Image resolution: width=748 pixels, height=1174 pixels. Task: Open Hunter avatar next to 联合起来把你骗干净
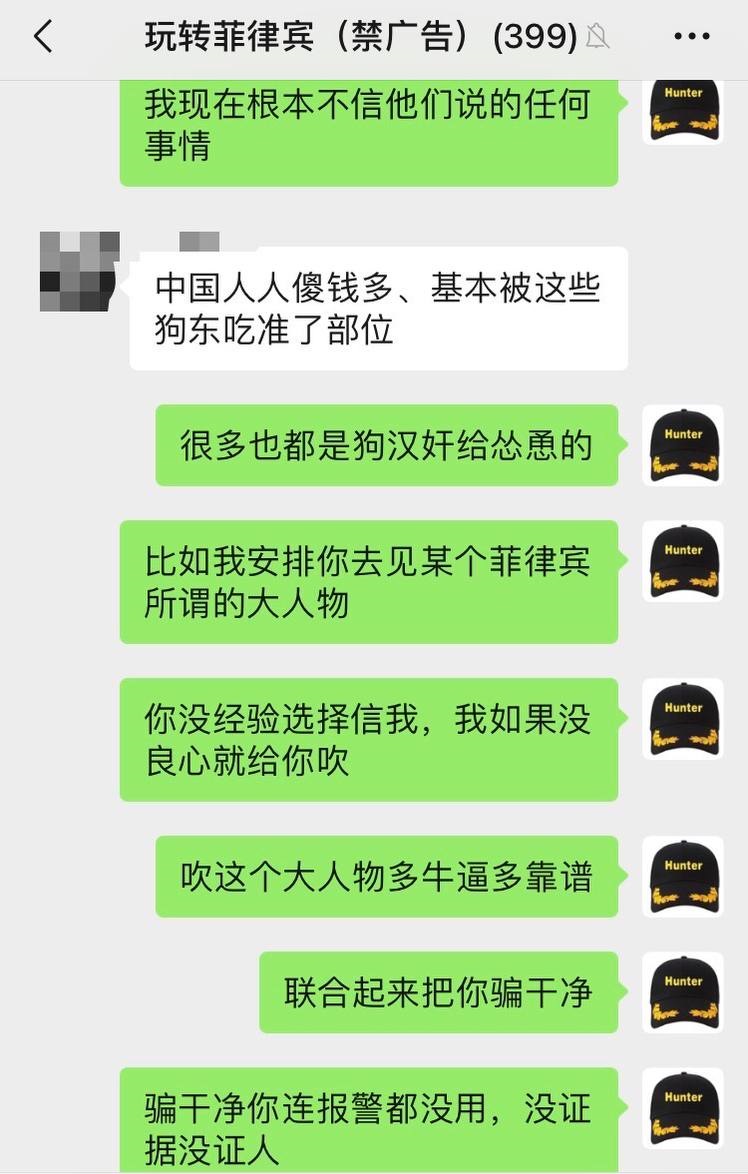(683, 992)
